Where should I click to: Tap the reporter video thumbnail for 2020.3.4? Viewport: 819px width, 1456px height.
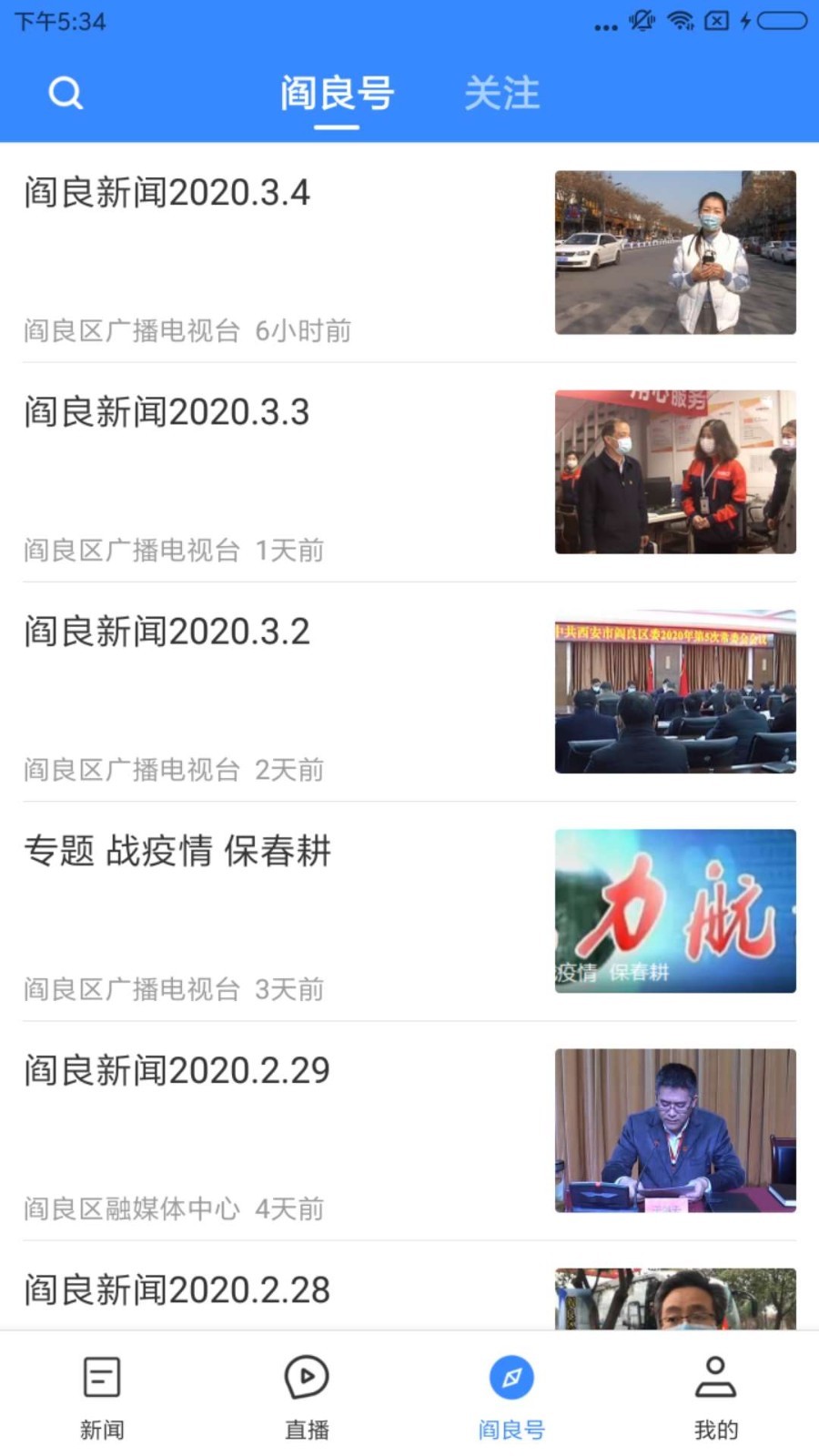coord(674,253)
